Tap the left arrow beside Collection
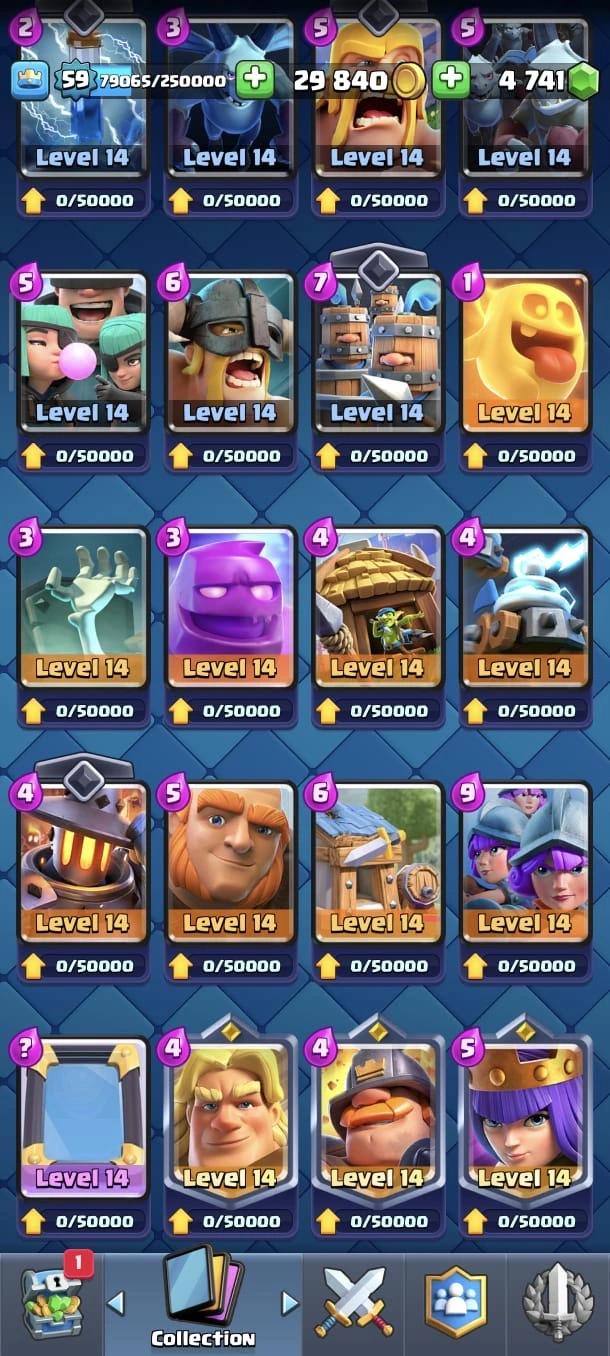This screenshot has height=1356, width=610. click(x=116, y=1302)
